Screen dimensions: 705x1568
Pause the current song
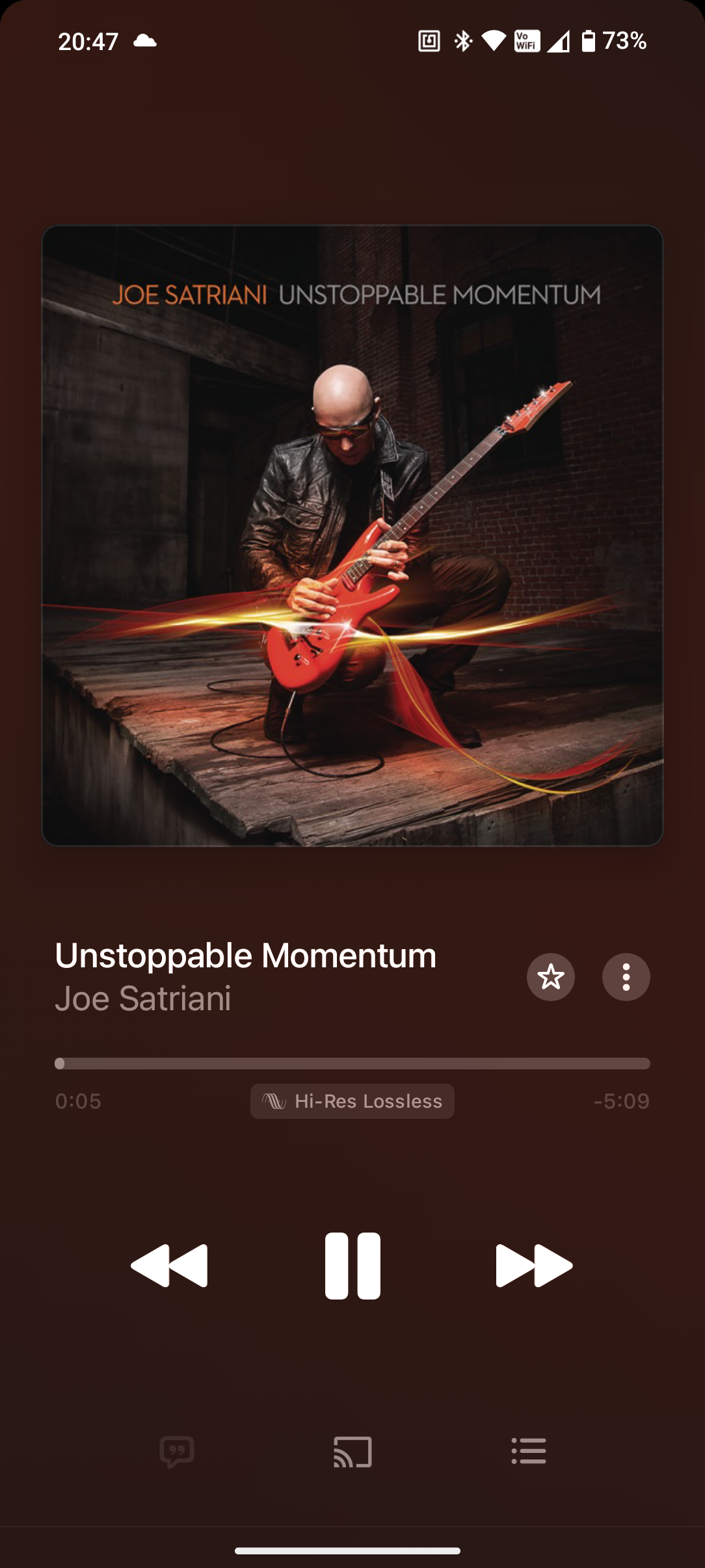[x=352, y=1265]
